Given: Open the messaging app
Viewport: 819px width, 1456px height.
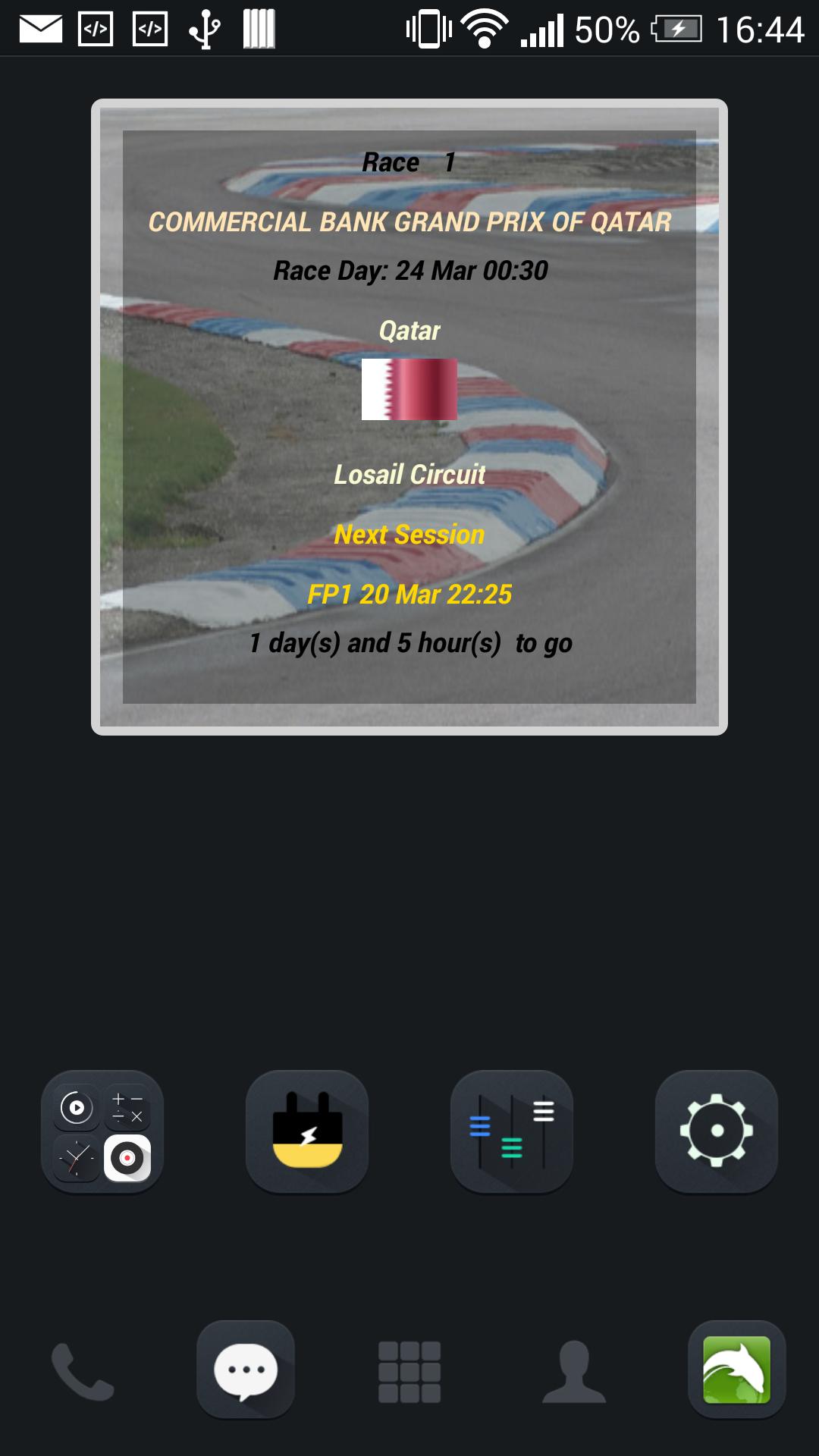Looking at the screenshot, I should [x=246, y=1370].
